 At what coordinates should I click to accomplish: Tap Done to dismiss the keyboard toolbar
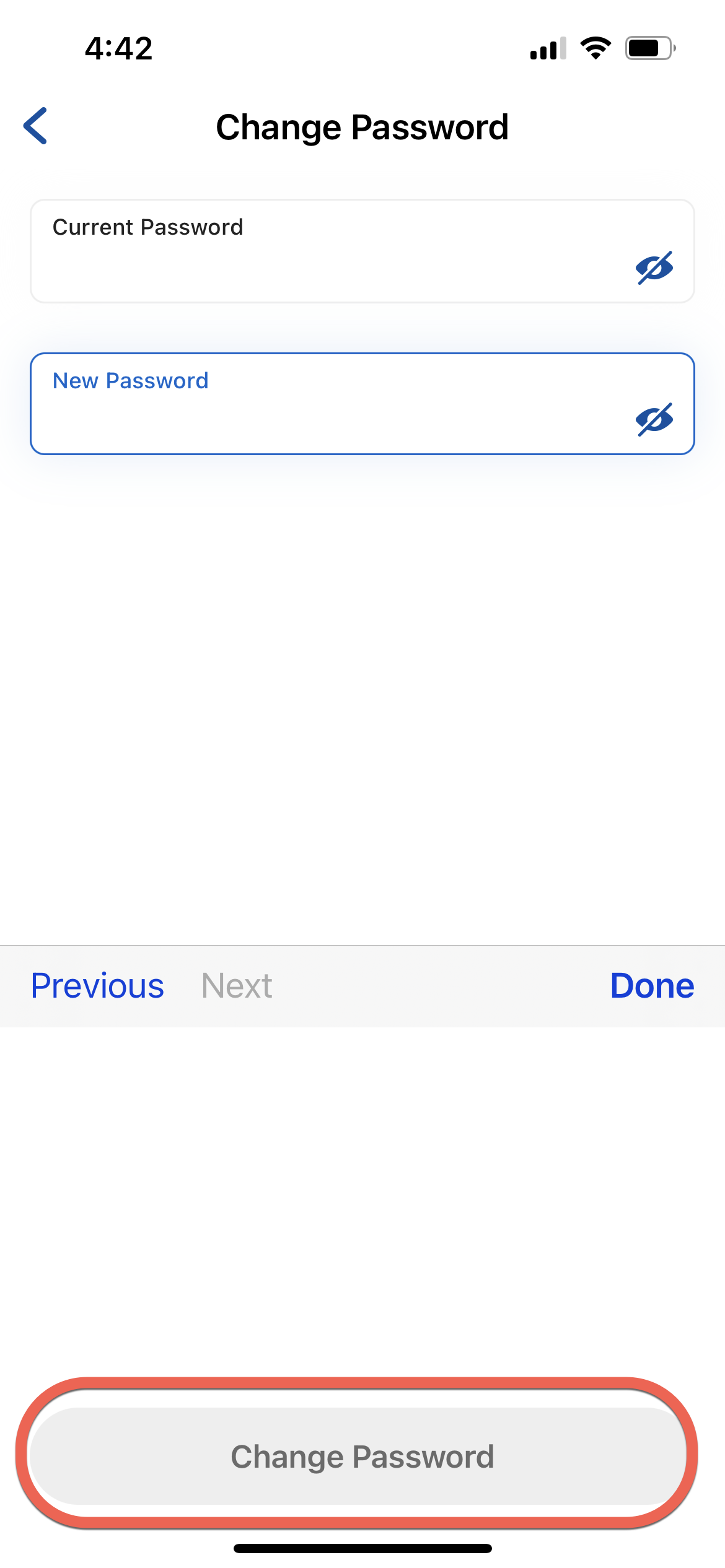(x=652, y=985)
